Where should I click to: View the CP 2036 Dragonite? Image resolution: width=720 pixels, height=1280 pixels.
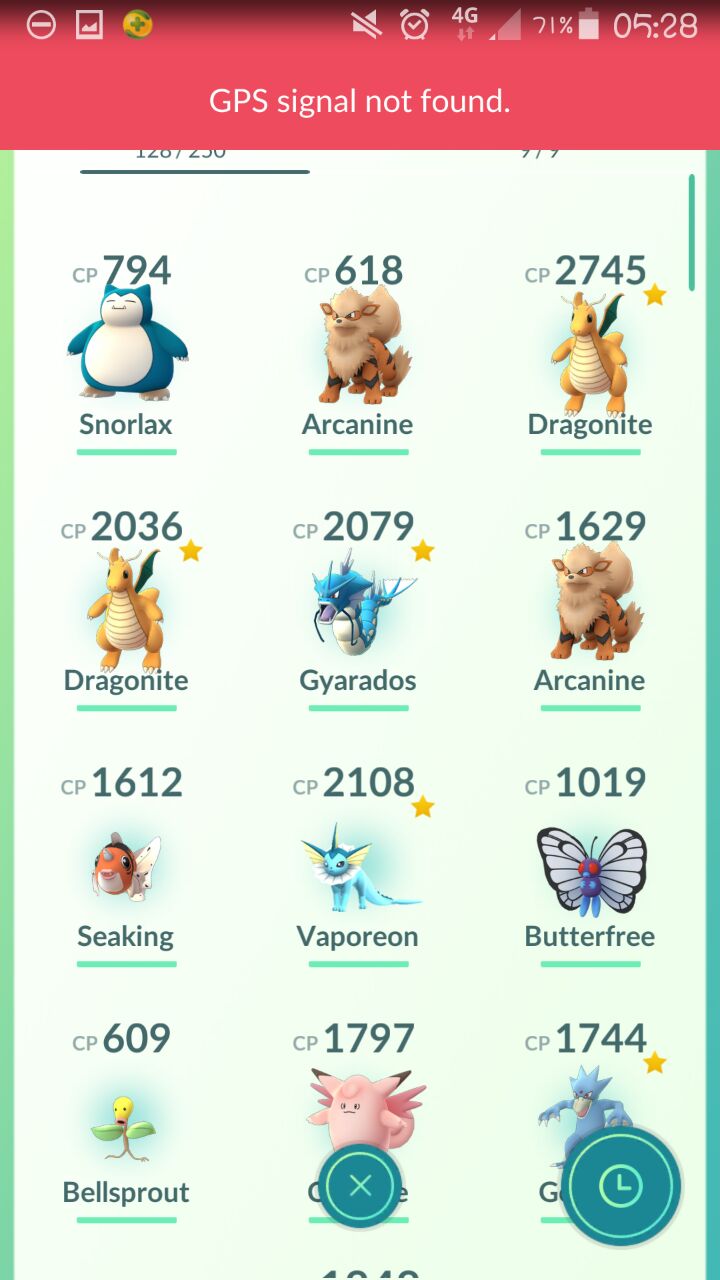pos(126,609)
